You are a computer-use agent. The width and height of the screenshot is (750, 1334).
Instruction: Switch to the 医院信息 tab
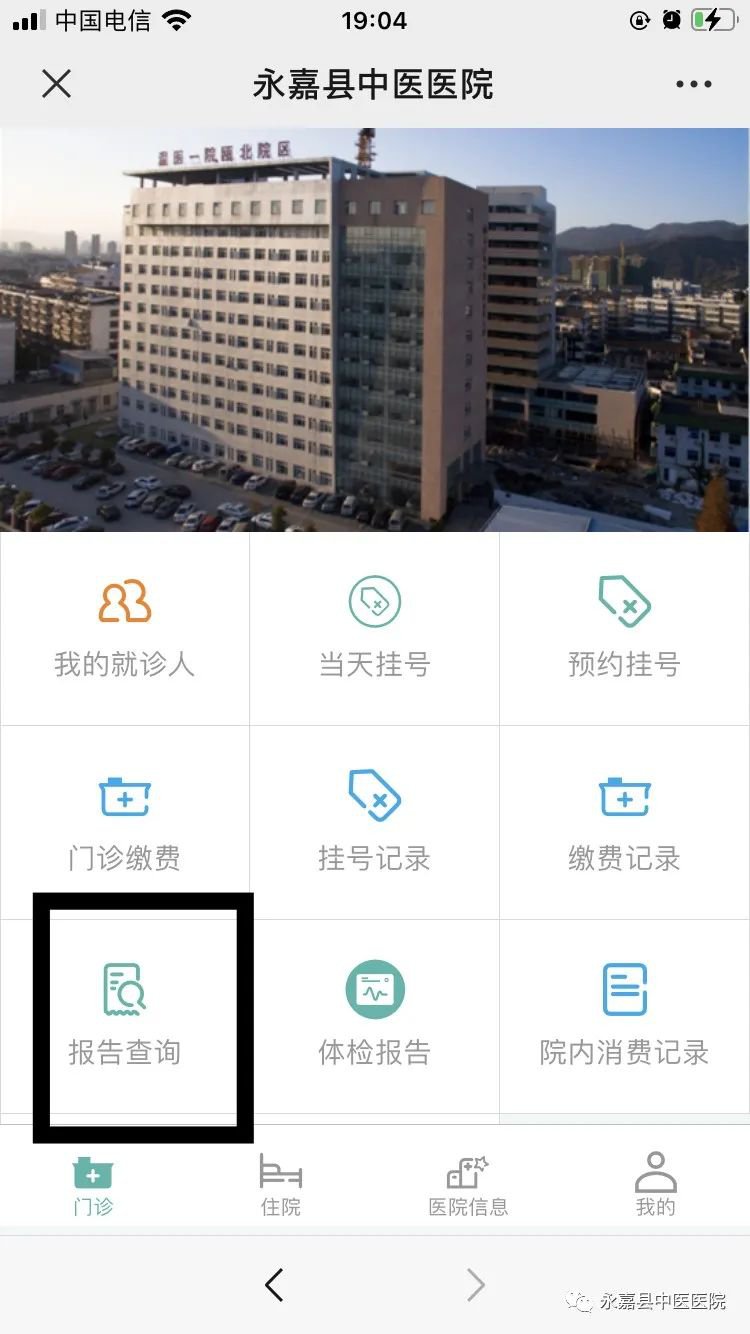468,1186
